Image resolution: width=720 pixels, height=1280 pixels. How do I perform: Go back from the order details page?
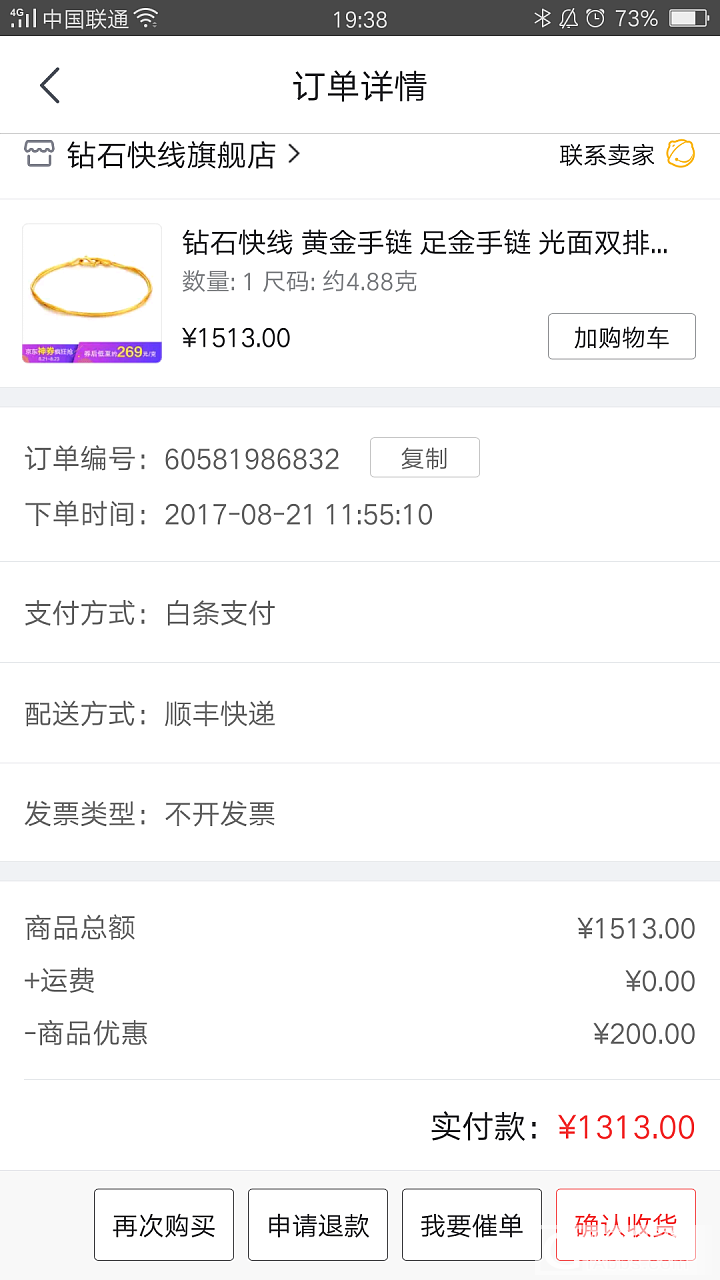point(50,86)
